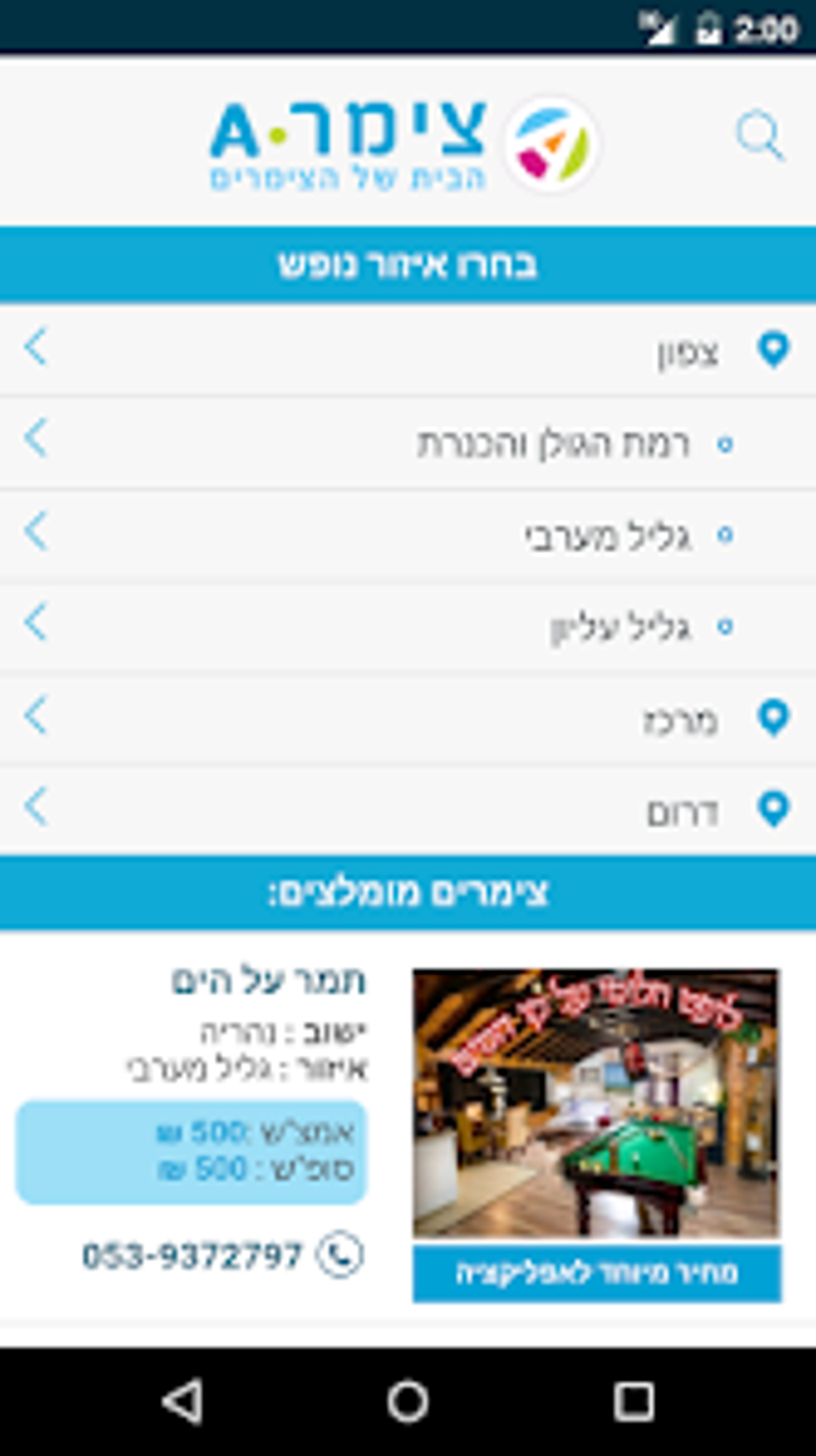Open the תמר על הים listing photo
Viewport: 816px width, 1456px height.
pyautogui.click(x=596, y=1103)
